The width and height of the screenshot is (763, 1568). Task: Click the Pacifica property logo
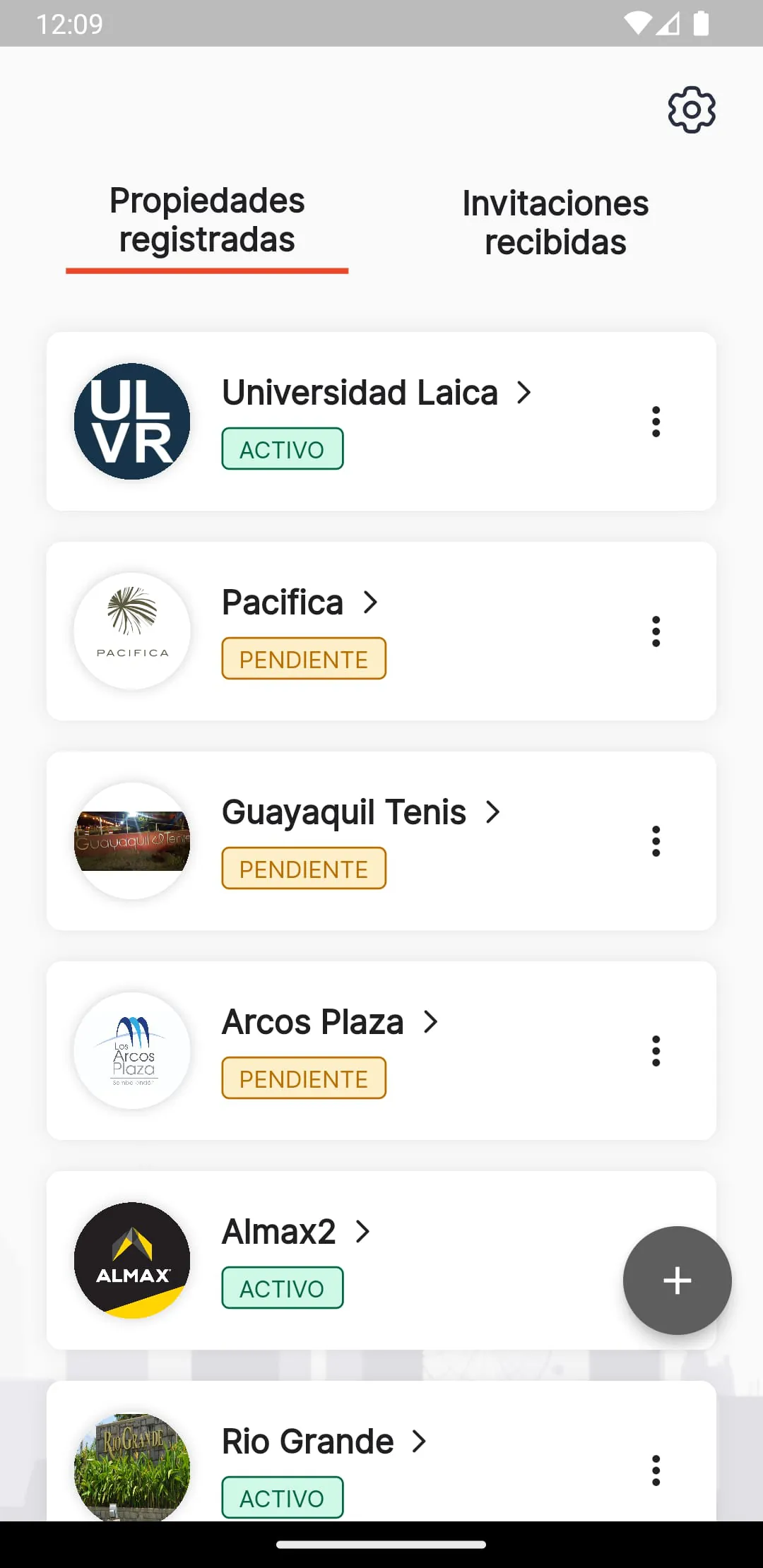coord(131,631)
